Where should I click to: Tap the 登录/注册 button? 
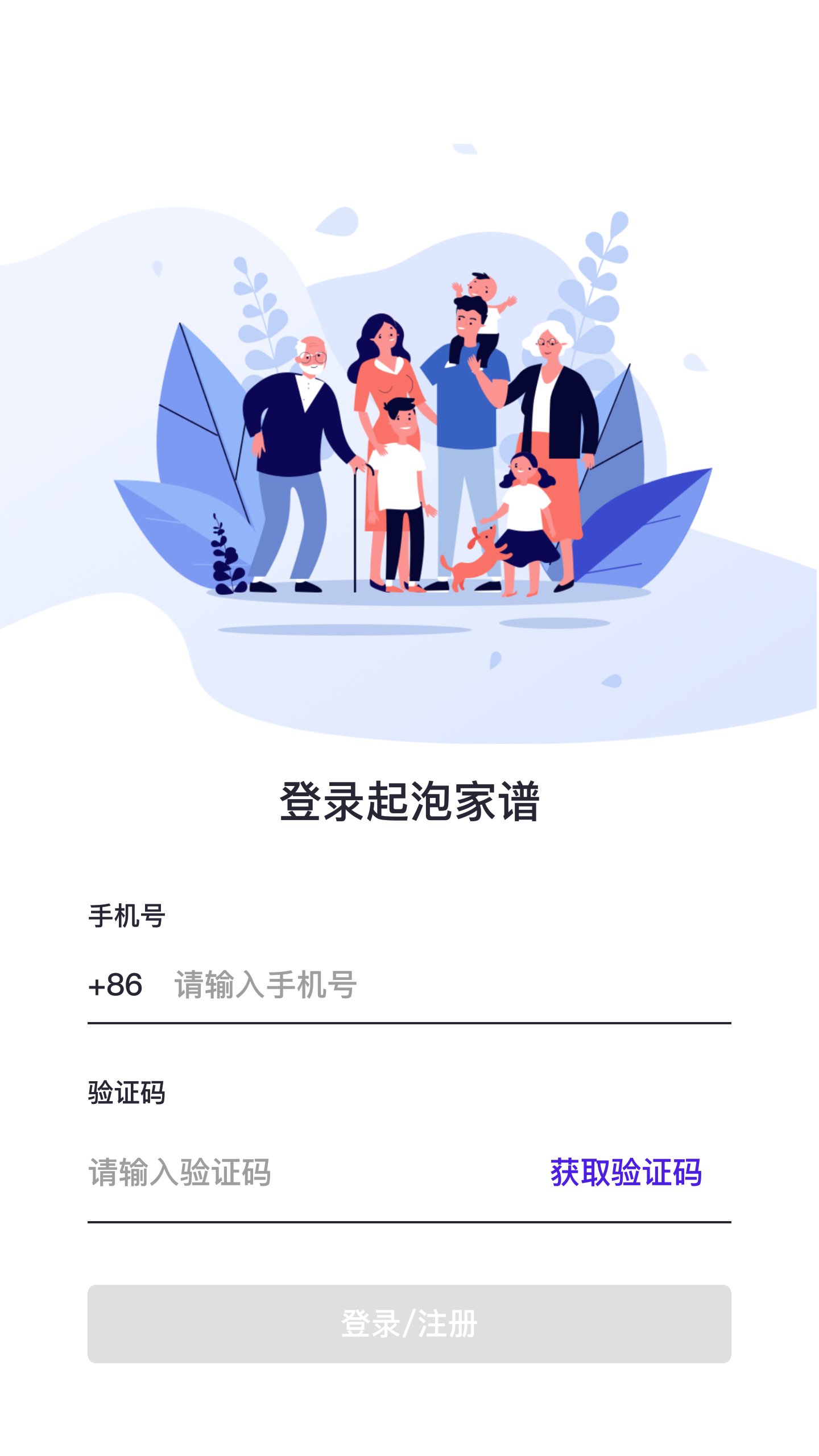click(409, 1323)
